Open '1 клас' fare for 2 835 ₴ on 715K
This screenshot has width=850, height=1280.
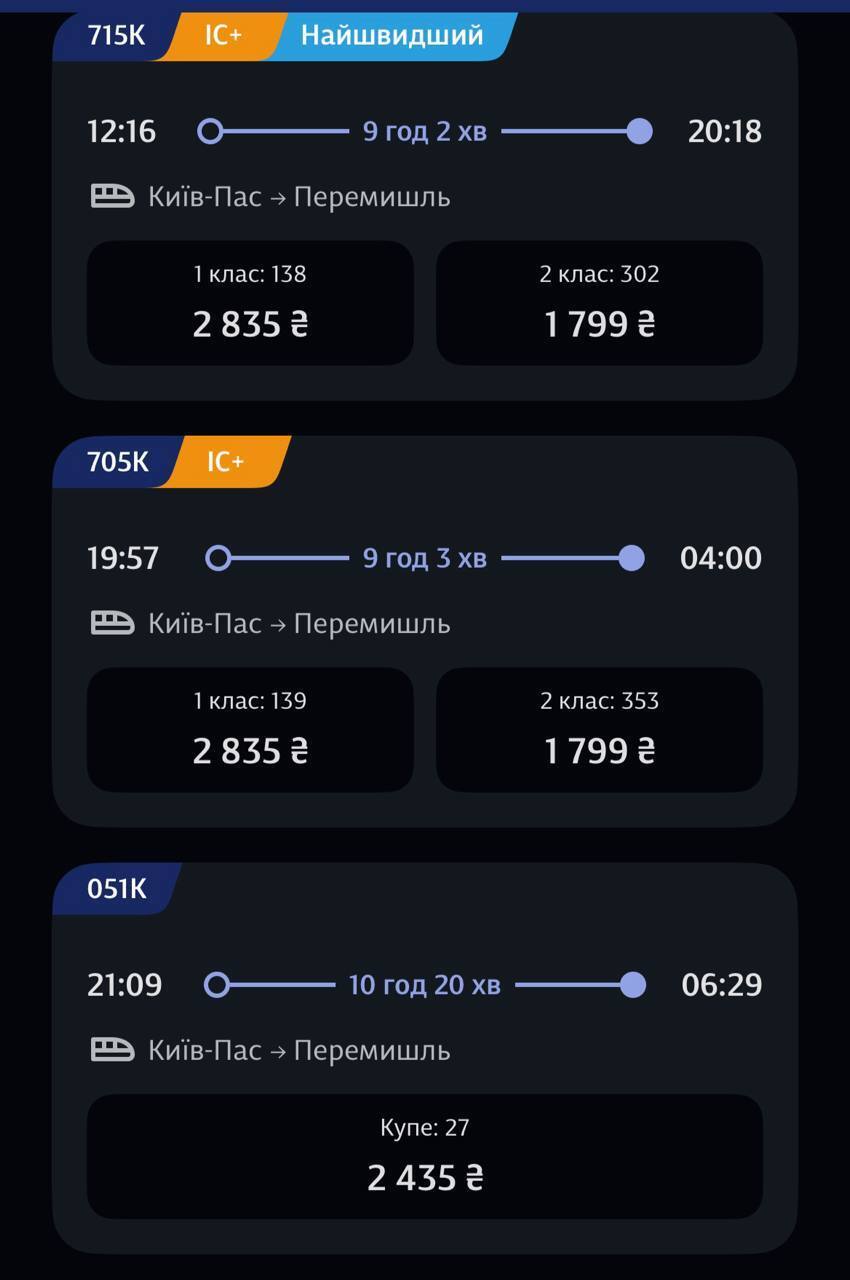pos(250,302)
